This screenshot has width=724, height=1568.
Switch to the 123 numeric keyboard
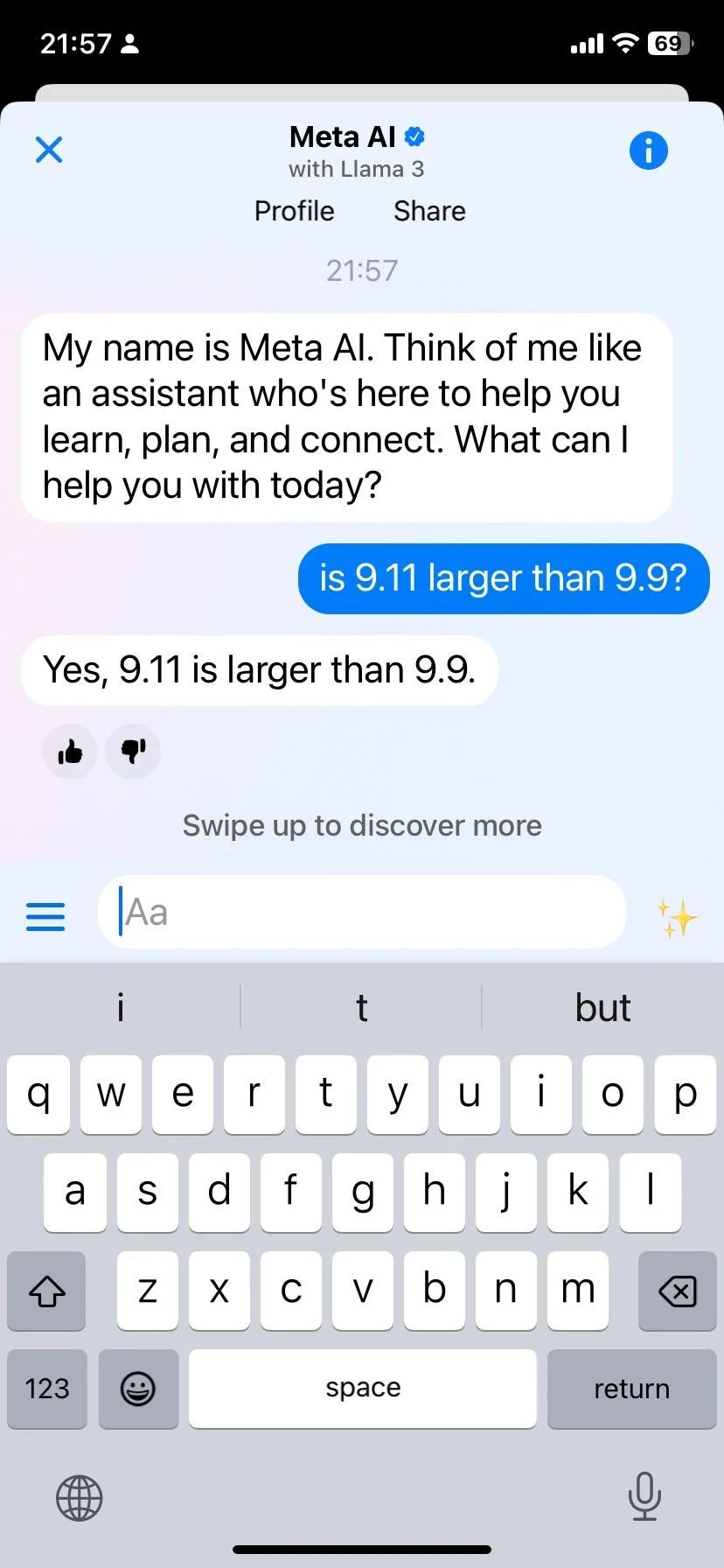47,1389
